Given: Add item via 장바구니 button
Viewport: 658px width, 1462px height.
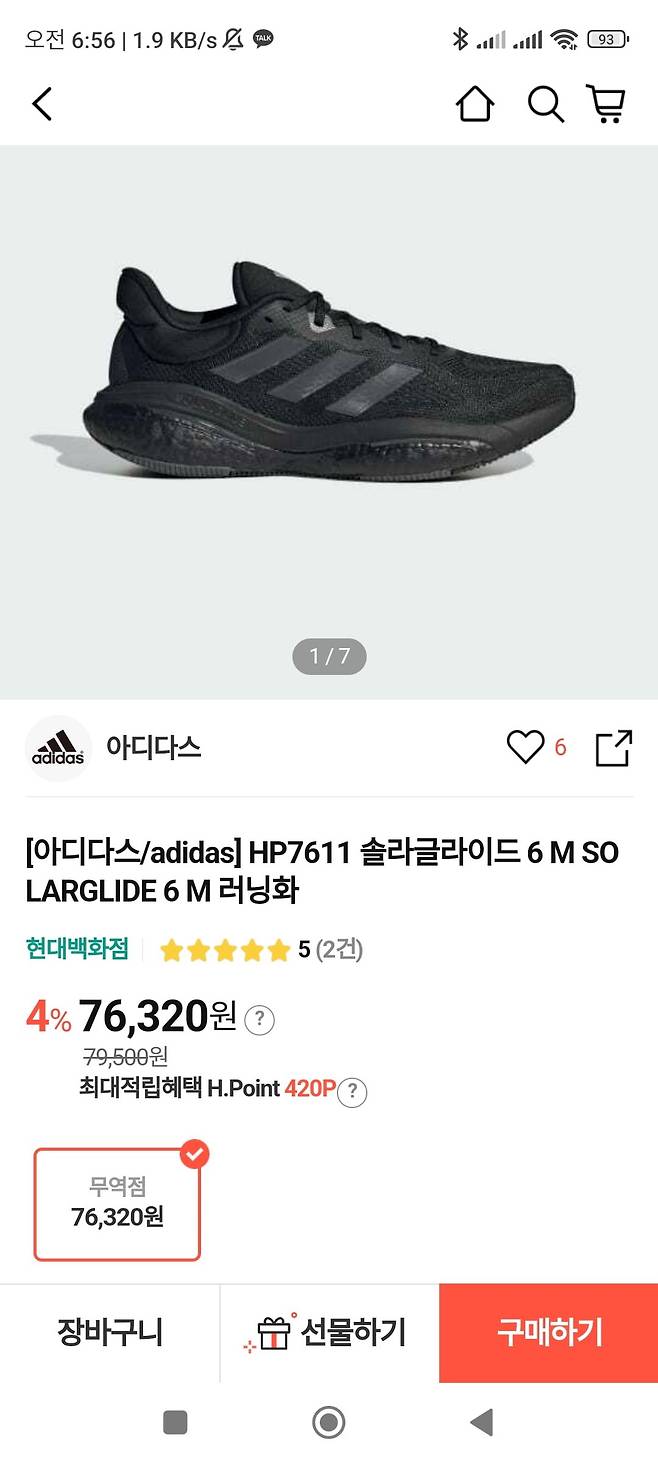Looking at the screenshot, I should click(x=110, y=1333).
